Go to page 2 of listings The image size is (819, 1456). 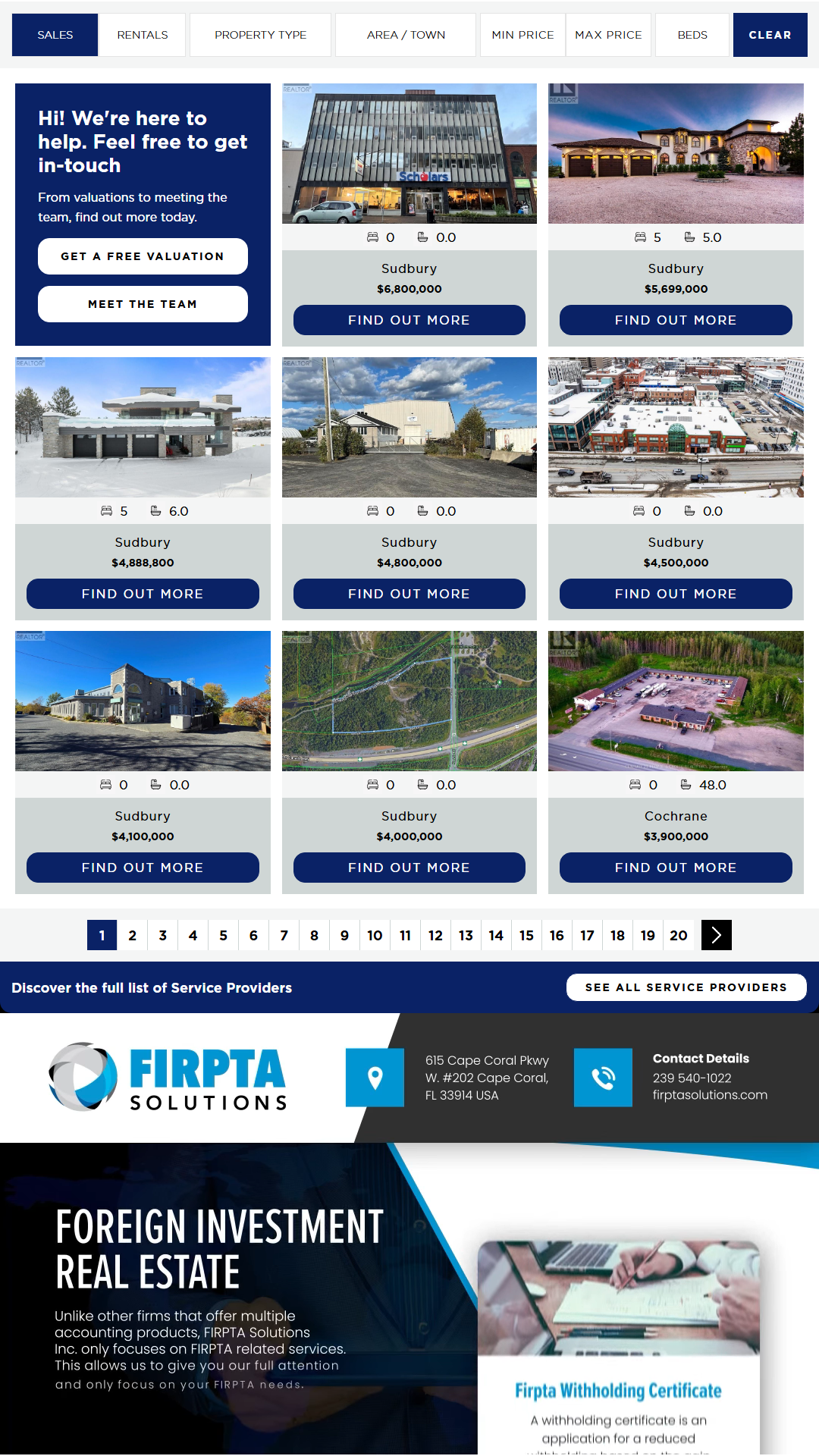pos(132,935)
